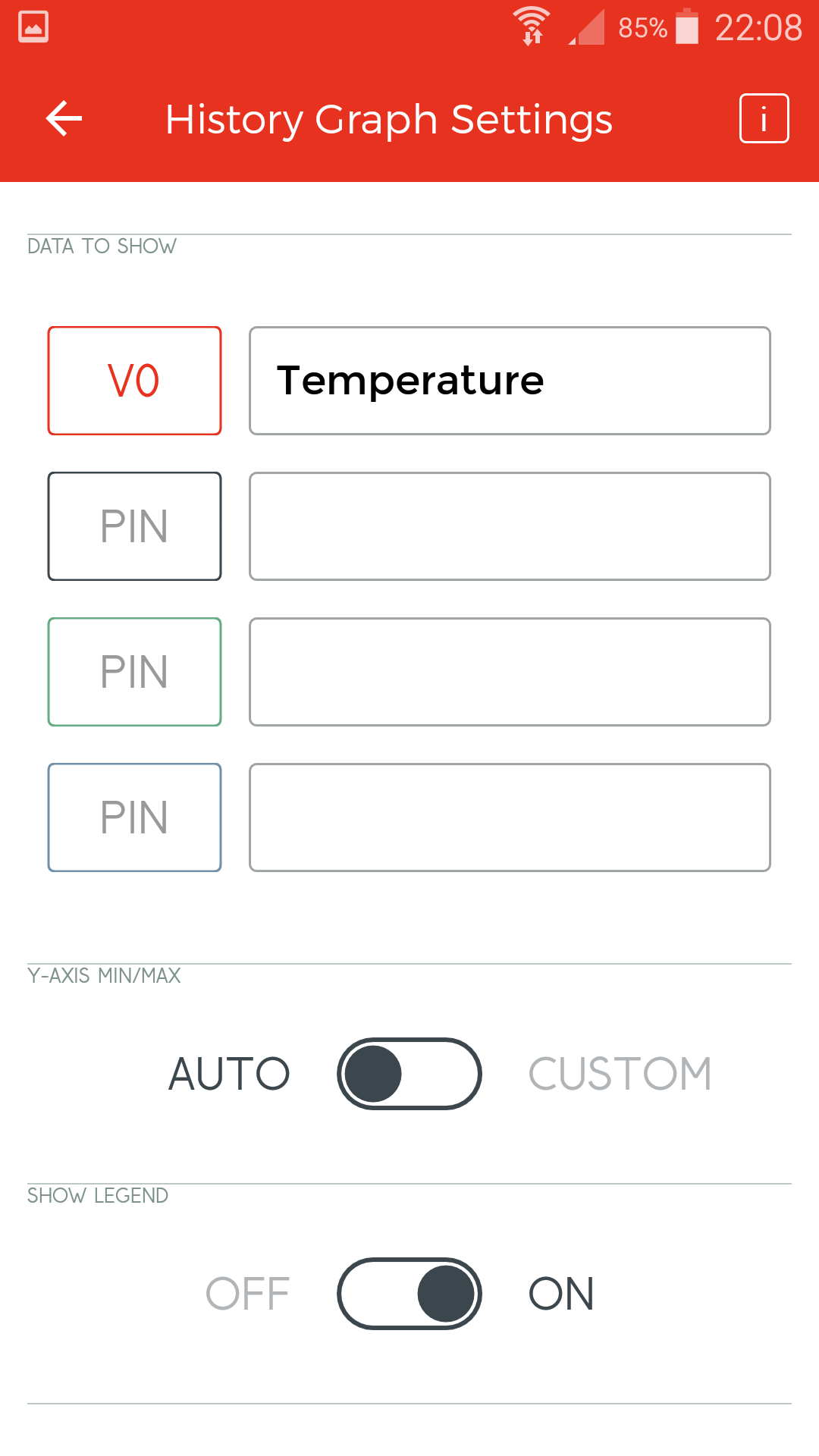Image resolution: width=819 pixels, height=1456 pixels.
Task: Choose a pin for the blue-bordered PIN button
Action: [134, 817]
